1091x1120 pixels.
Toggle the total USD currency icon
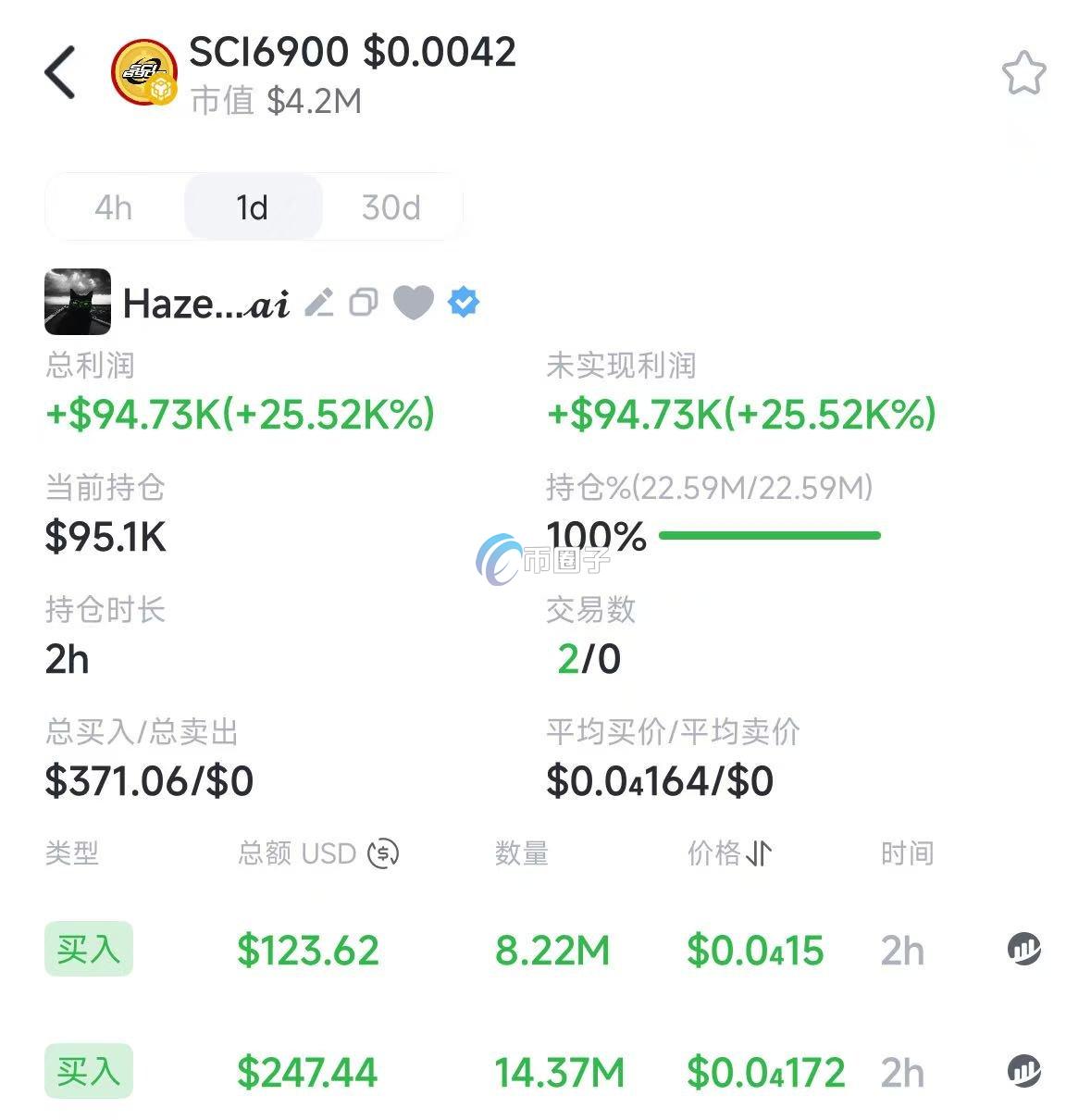point(383,852)
